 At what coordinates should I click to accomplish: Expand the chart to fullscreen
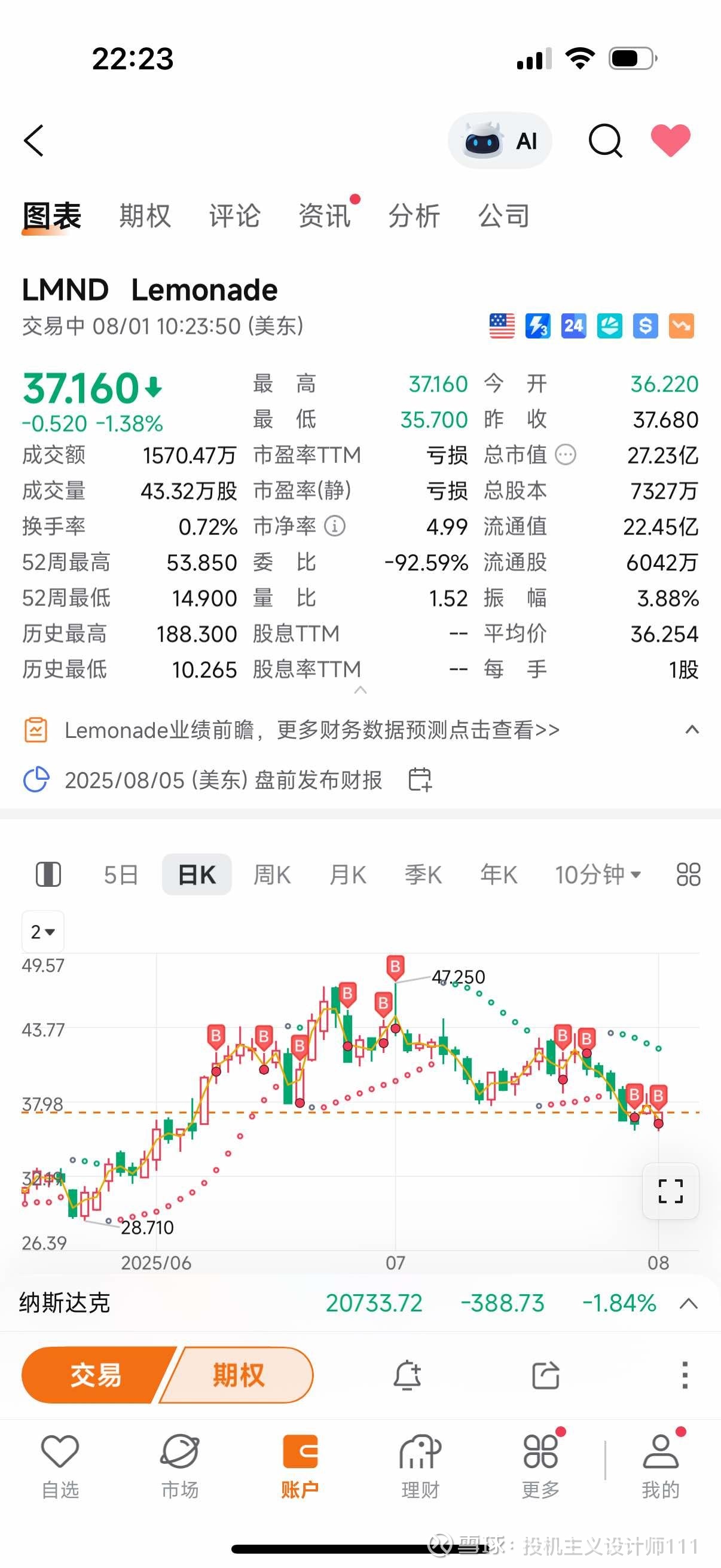tap(671, 1191)
